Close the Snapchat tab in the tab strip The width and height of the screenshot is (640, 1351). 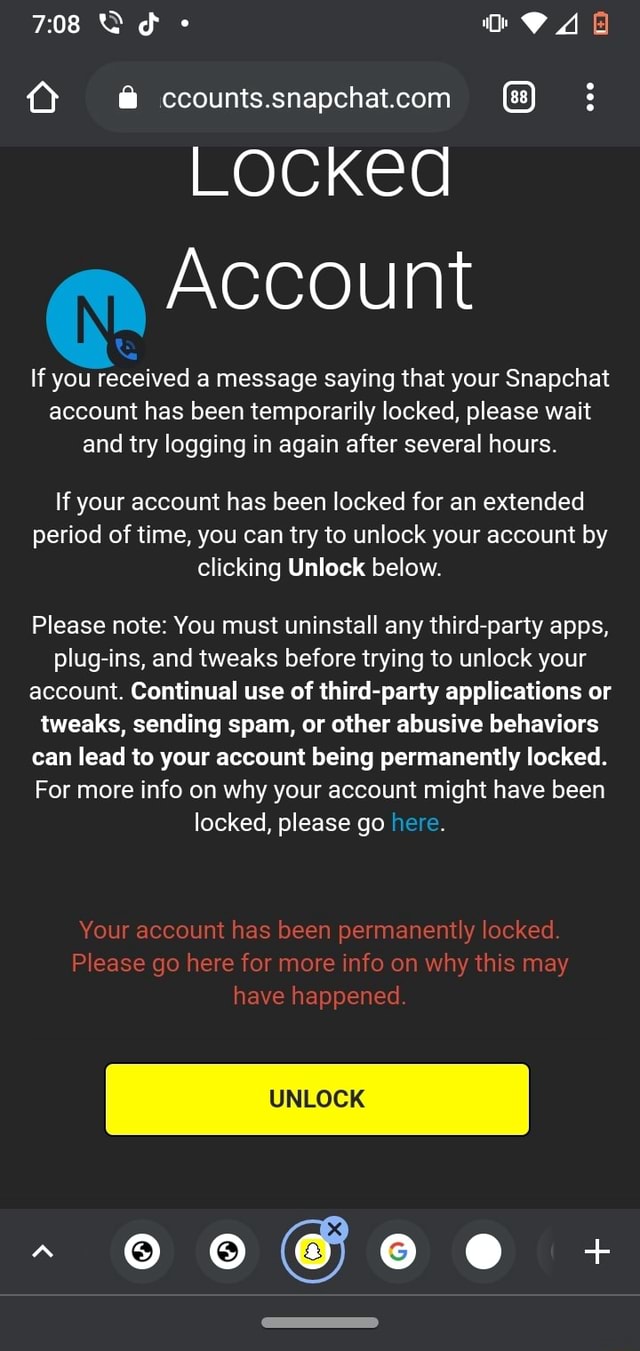(335, 1229)
